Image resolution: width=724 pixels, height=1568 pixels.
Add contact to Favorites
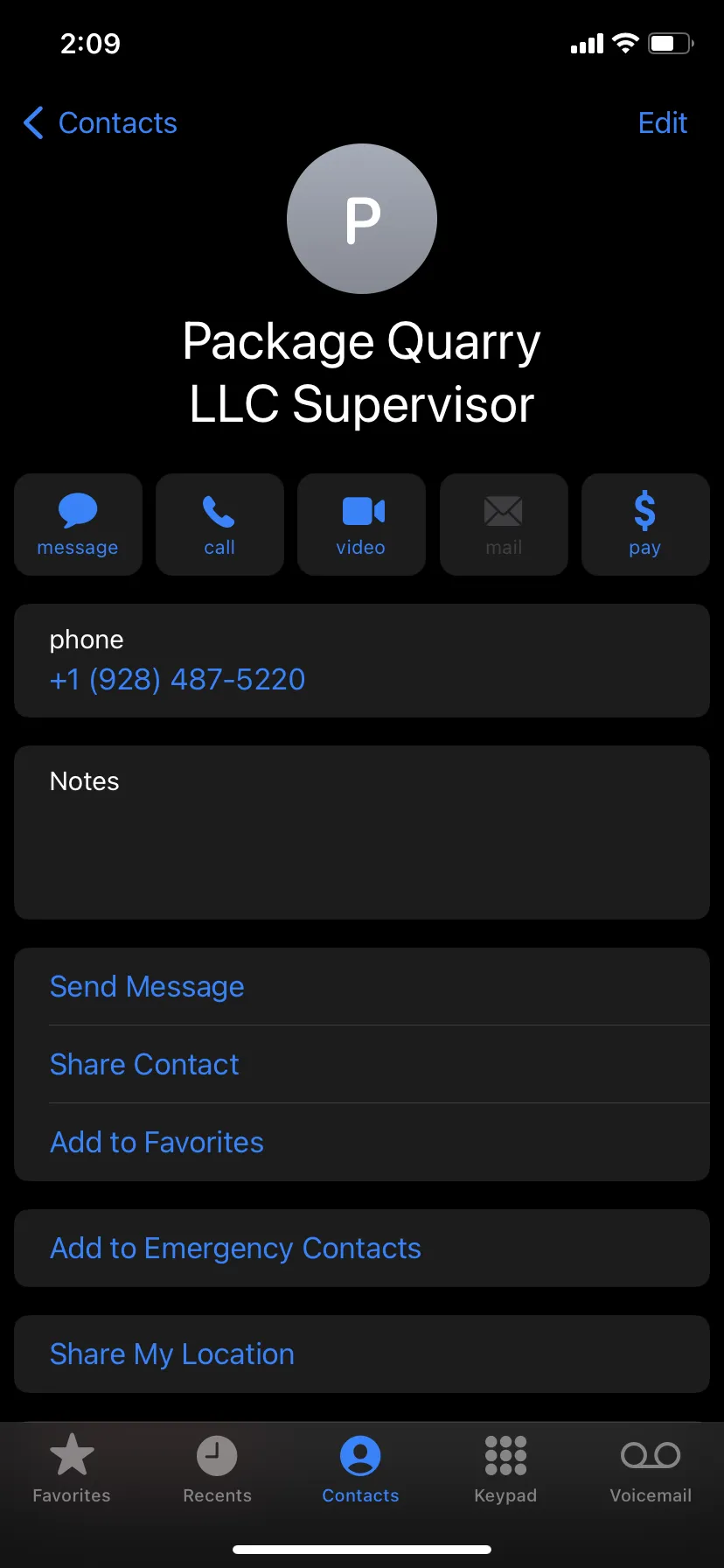(x=362, y=1142)
